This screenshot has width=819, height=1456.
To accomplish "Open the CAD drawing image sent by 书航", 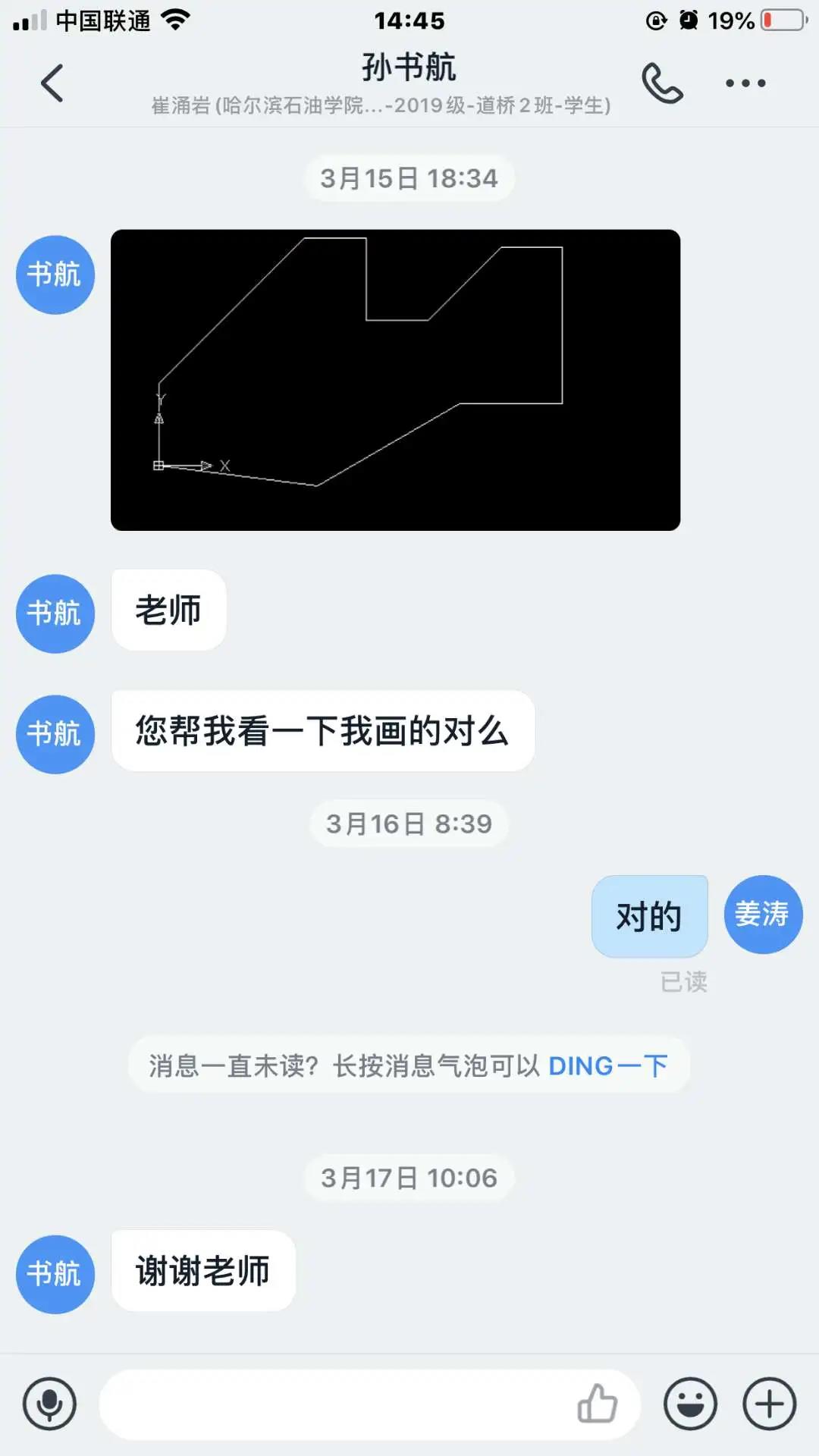I will (395, 380).
